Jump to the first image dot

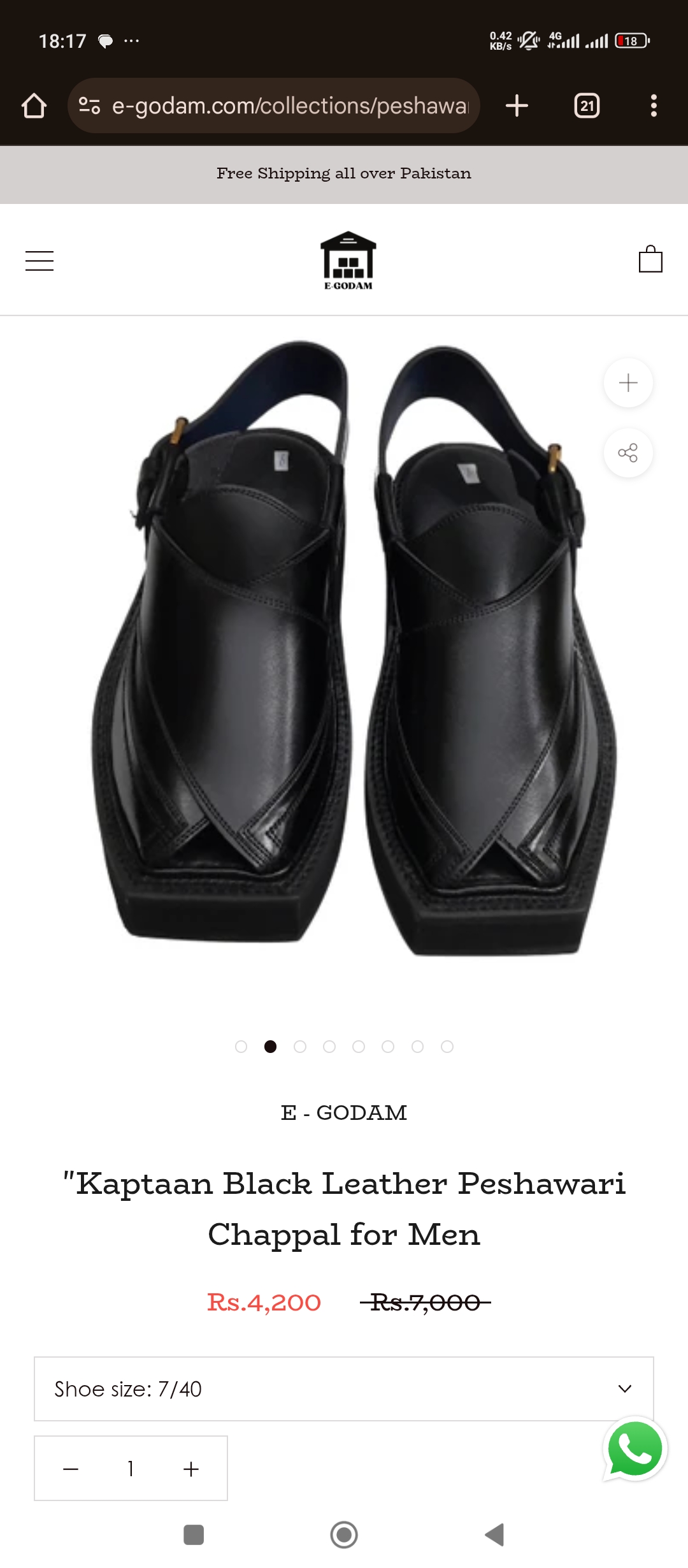[x=241, y=1047]
